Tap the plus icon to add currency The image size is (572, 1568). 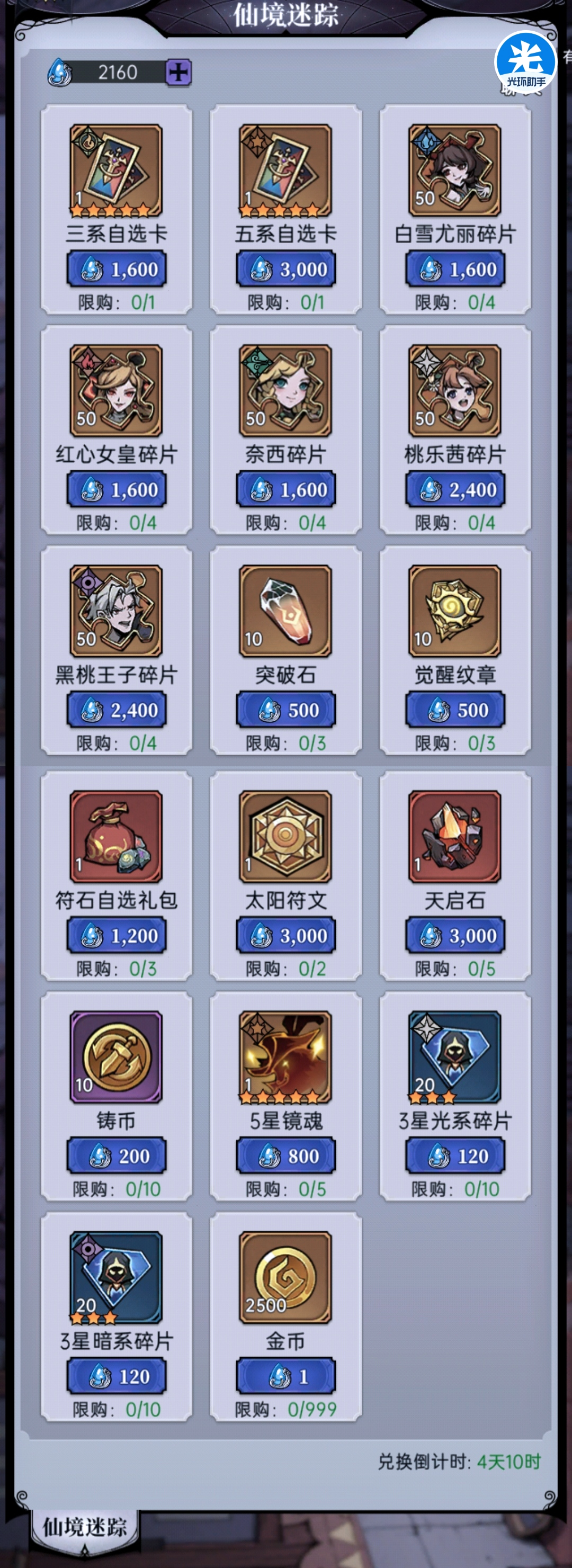tap(178, 73)
